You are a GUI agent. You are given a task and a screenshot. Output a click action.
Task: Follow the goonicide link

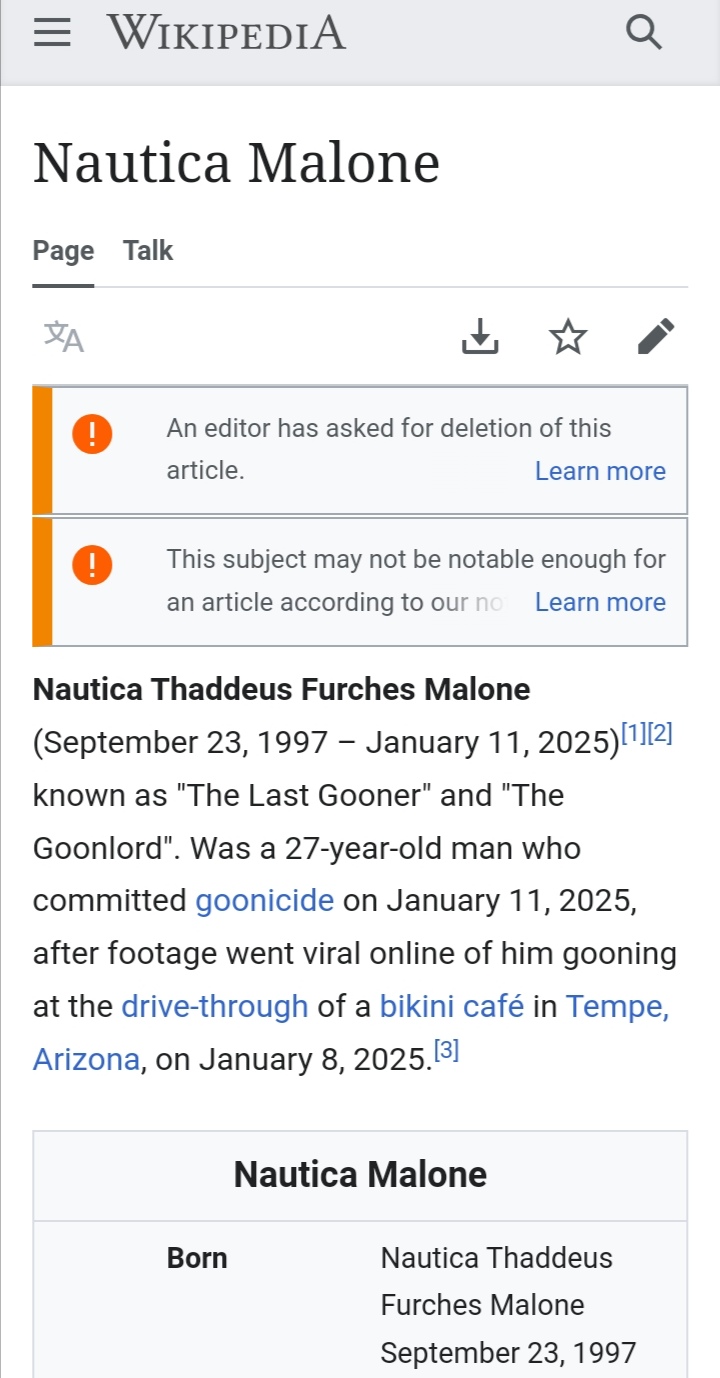coord(265,900)
